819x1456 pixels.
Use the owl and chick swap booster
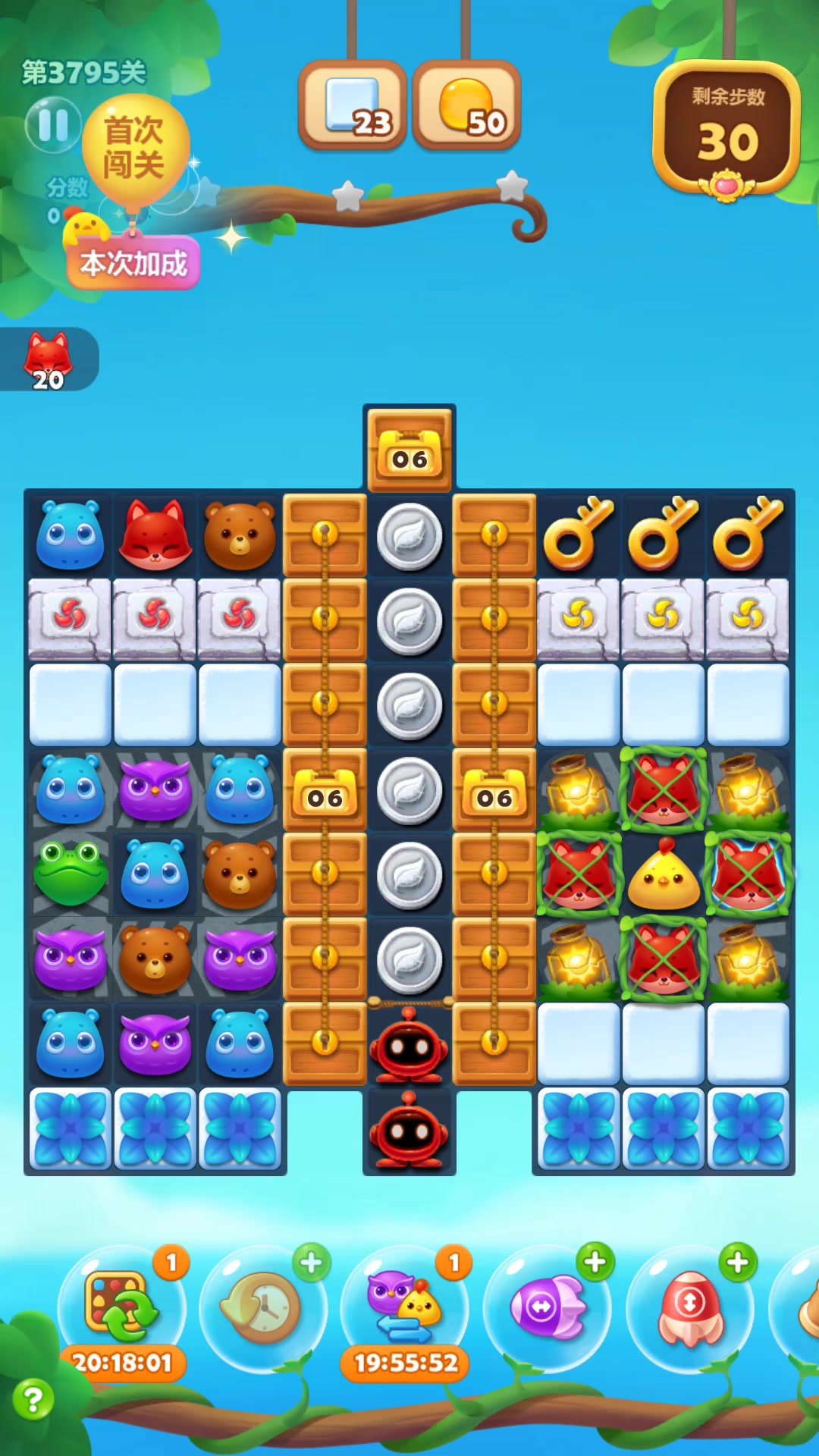[404, 1307]
